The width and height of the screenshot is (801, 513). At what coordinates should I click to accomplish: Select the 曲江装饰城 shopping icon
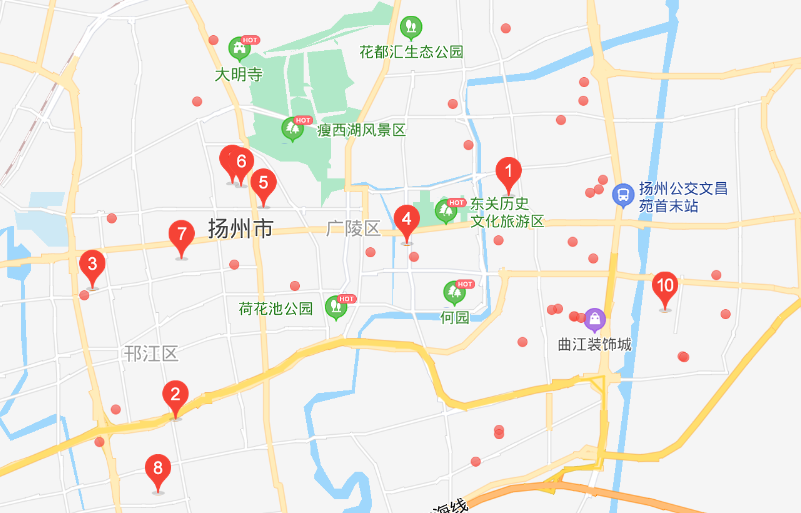(x=595, y=320)
